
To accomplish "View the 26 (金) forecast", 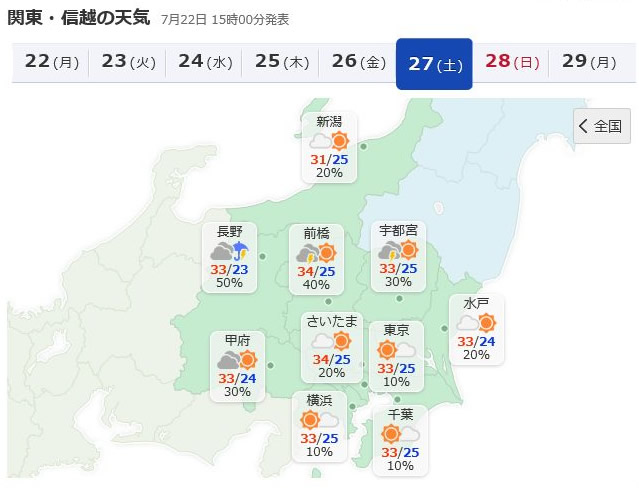I will [358, 62].
